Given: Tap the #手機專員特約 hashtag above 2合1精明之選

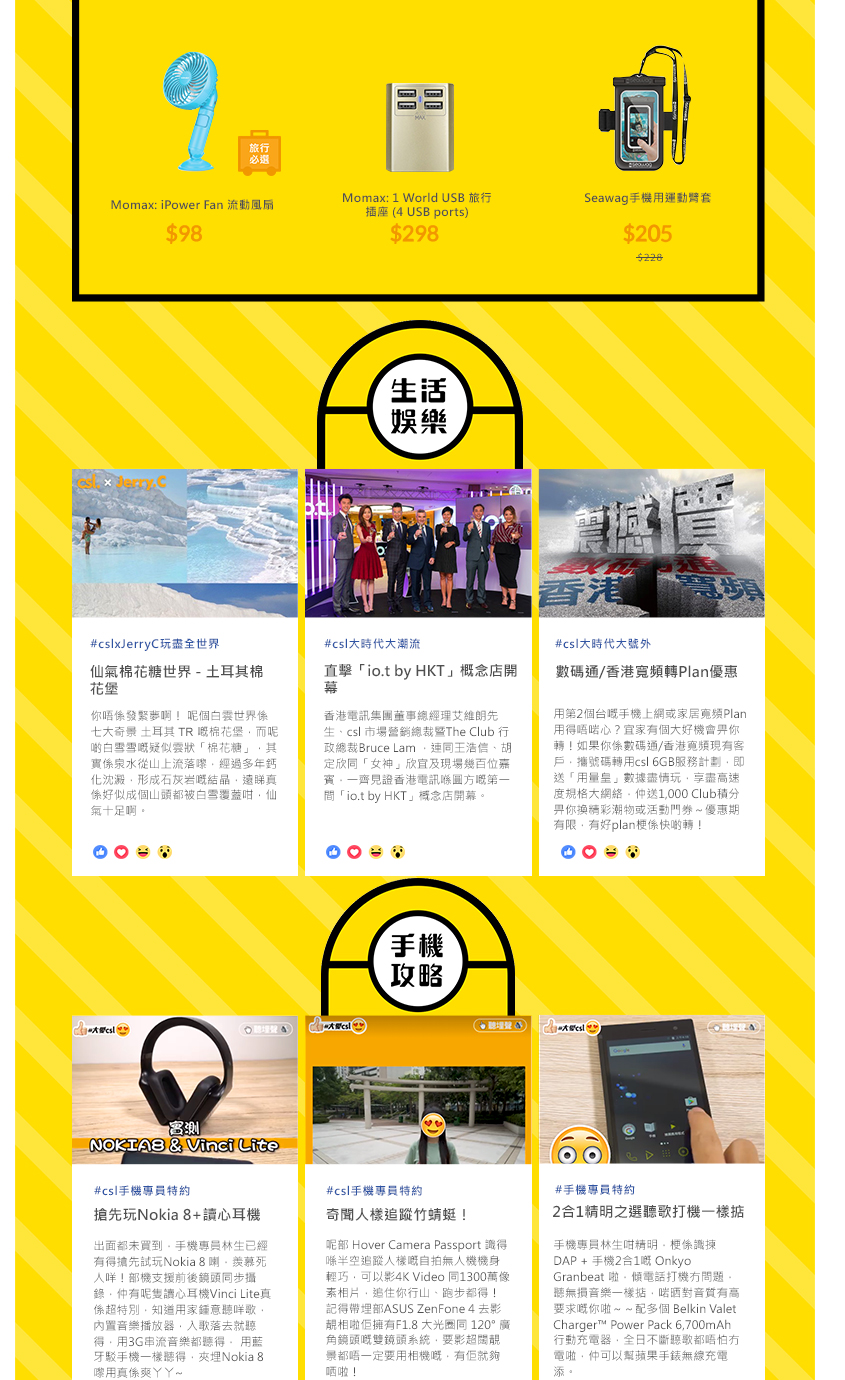Looking at the screenshot, I should [594, 1190].
